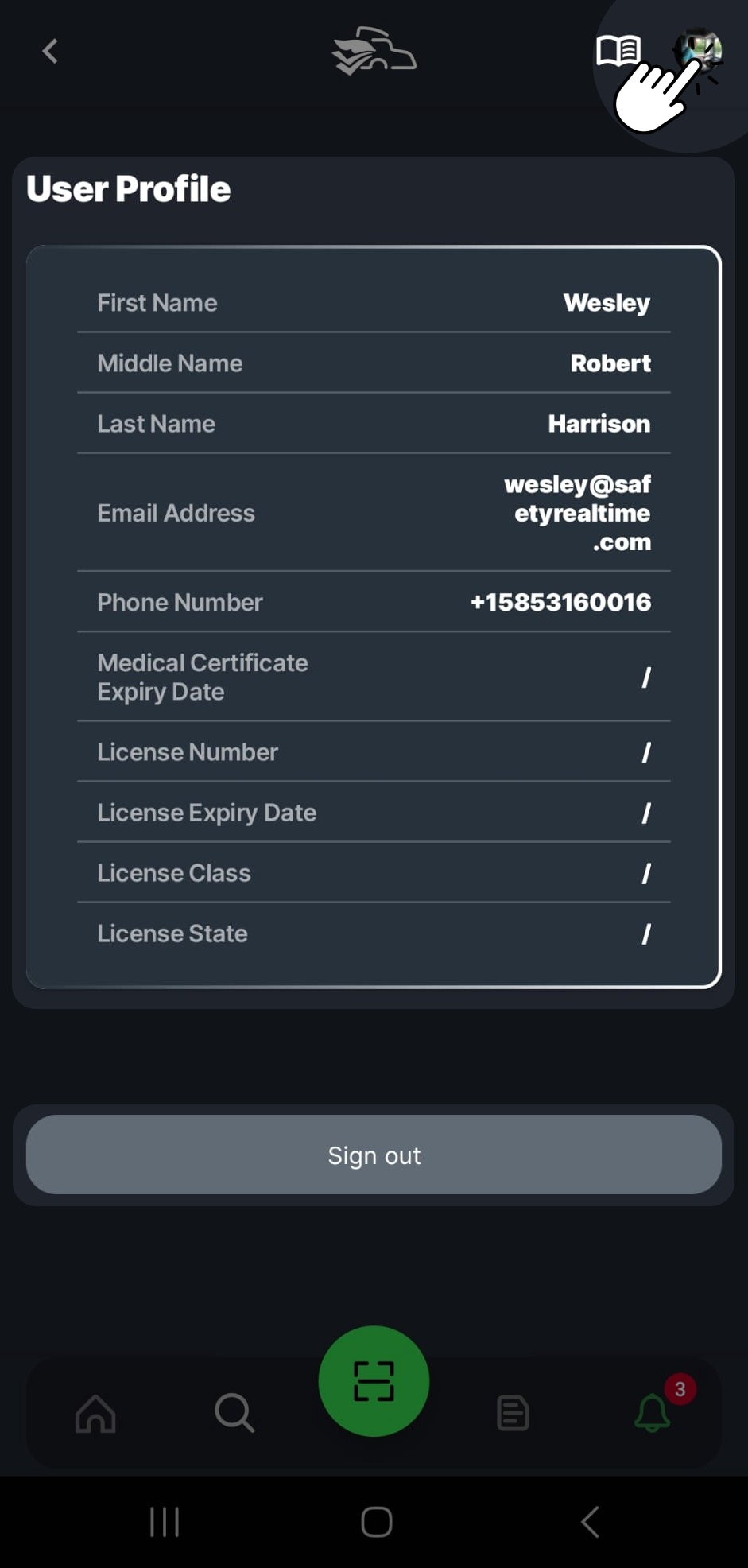Open system recent apps
The height and width of the screenshot is (1568, 748).
(165, 1522)
